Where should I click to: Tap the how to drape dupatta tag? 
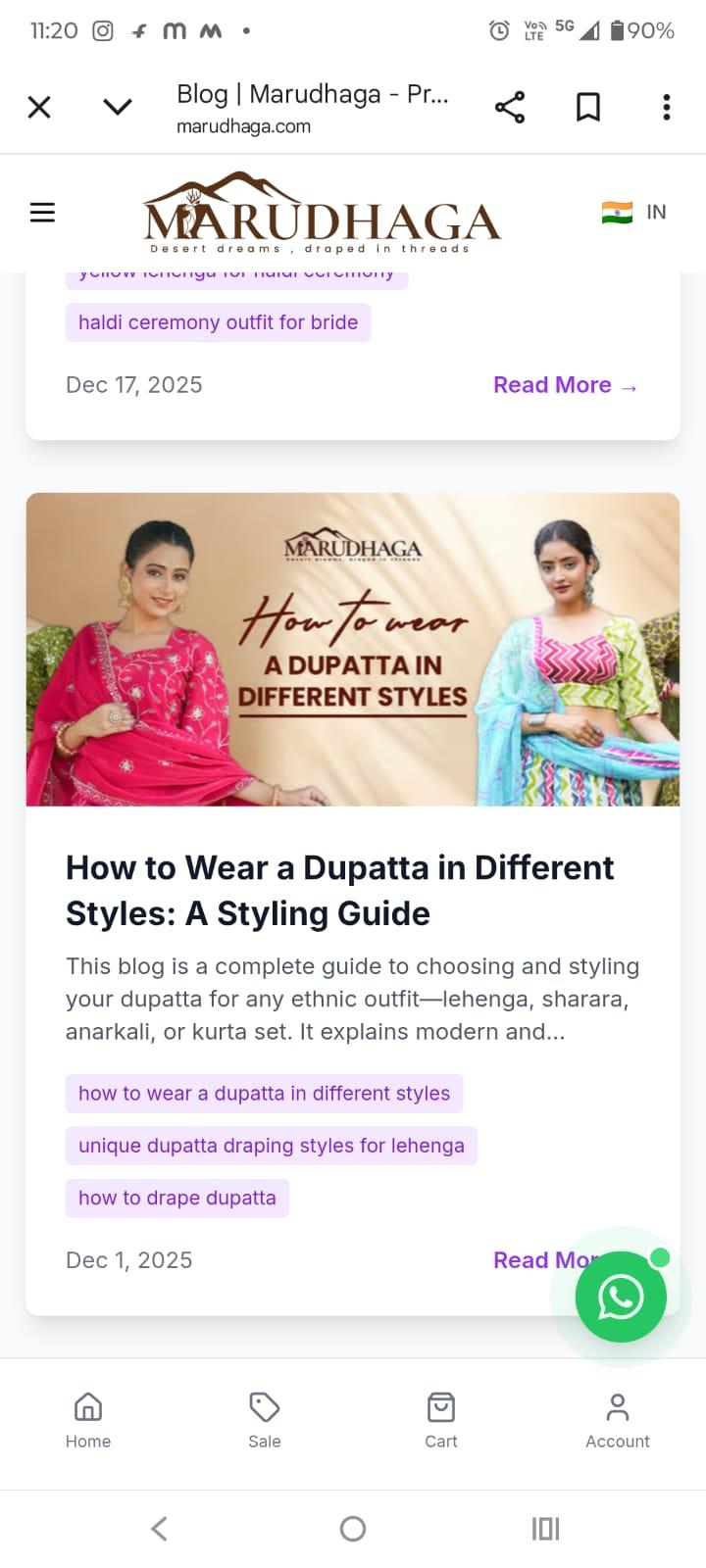pos(176,1198)
